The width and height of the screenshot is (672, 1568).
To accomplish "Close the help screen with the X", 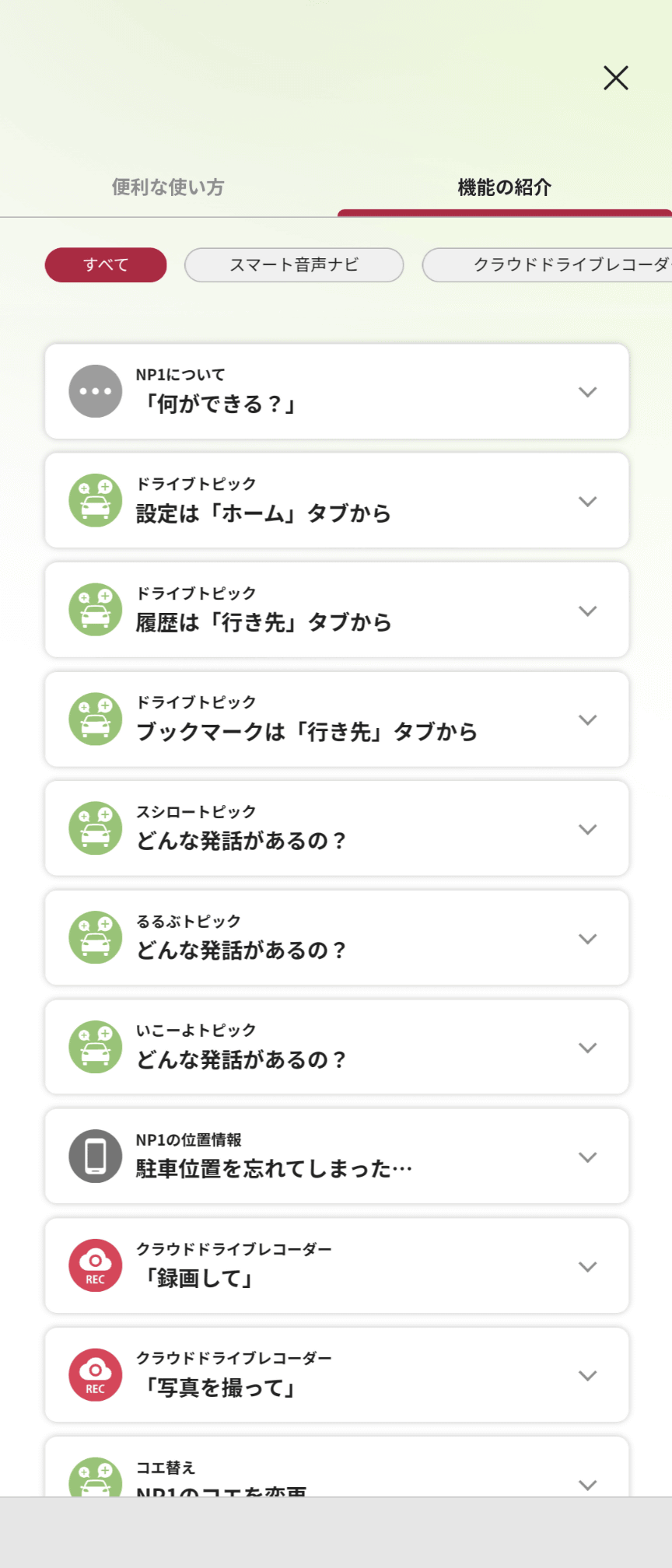I will point(615,78).
